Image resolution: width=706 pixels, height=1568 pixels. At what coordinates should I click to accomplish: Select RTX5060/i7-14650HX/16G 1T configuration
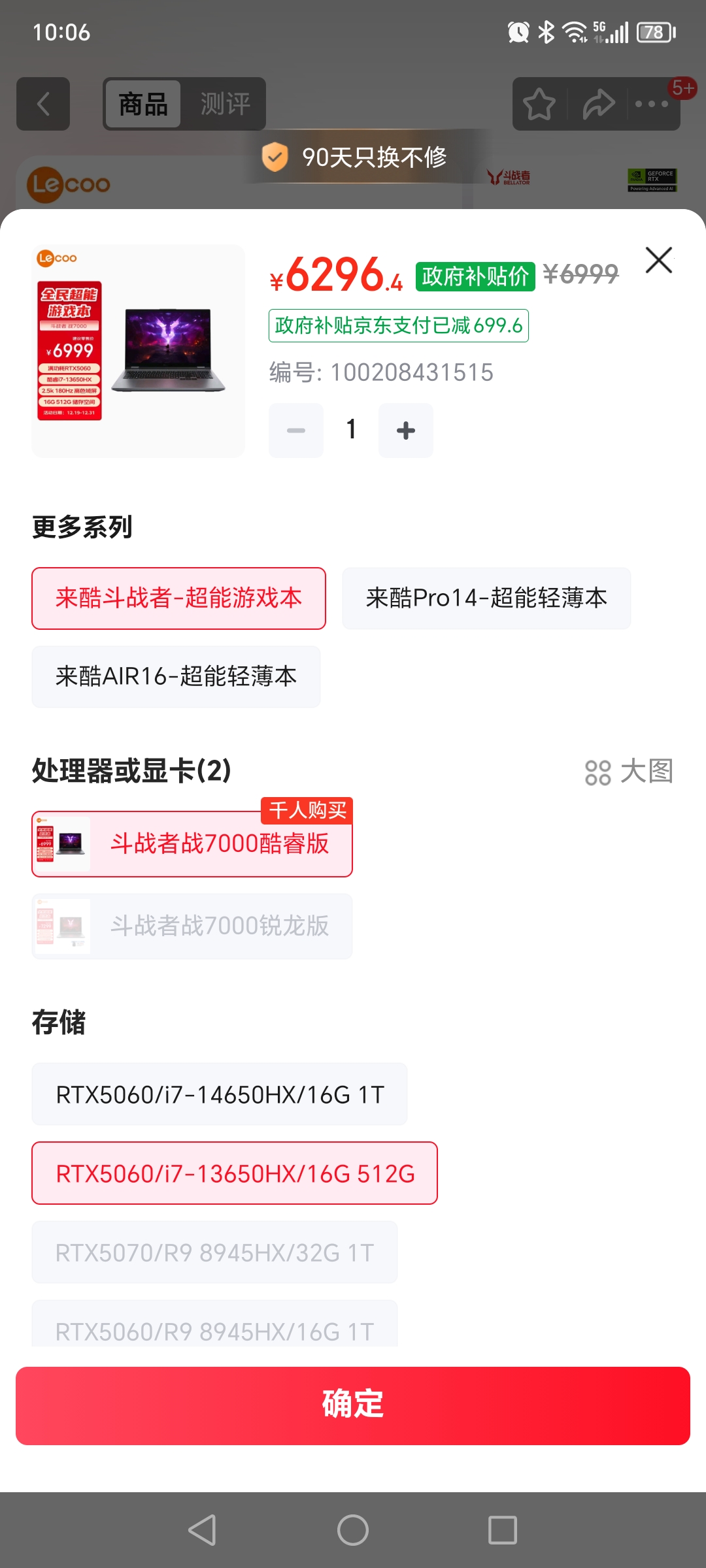pos(220,1095)
